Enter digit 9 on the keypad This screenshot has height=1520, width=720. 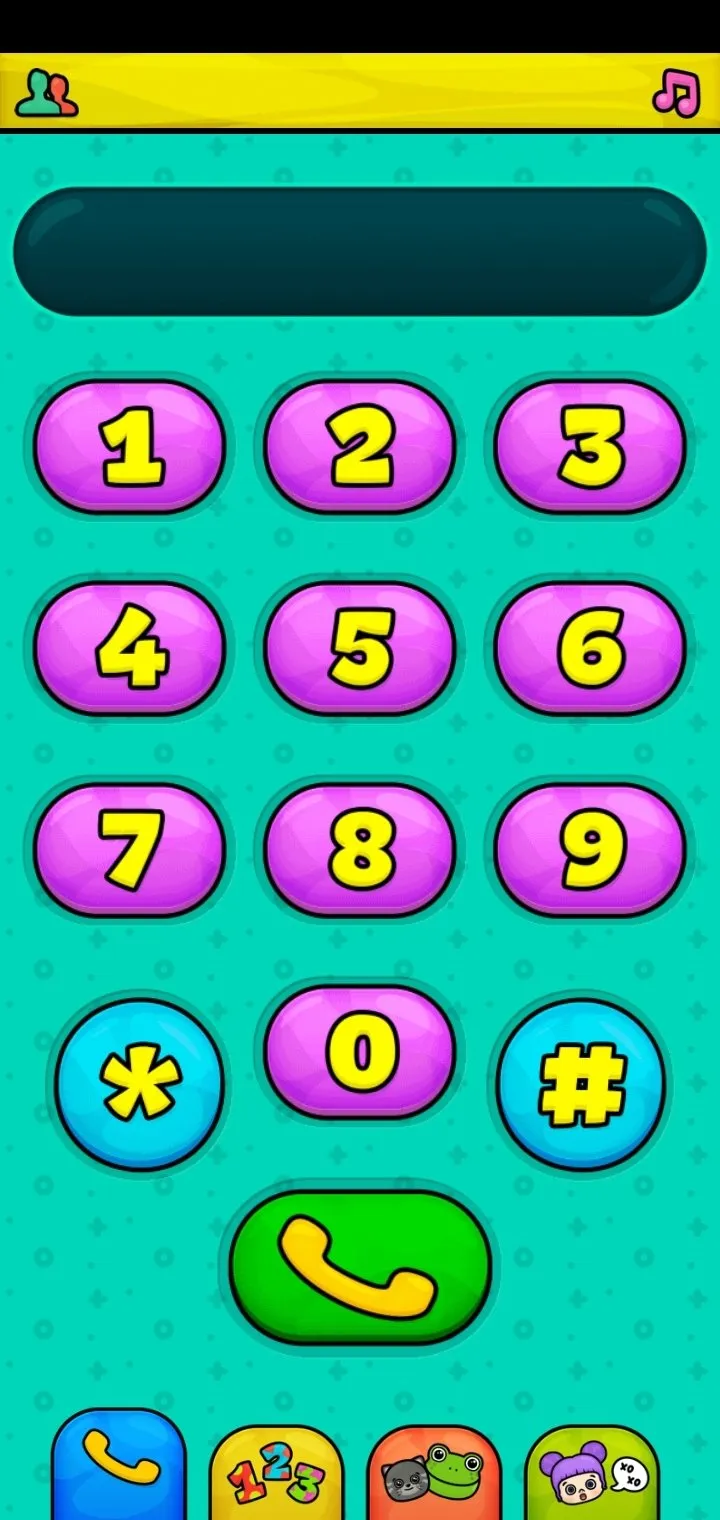point(590,849)
